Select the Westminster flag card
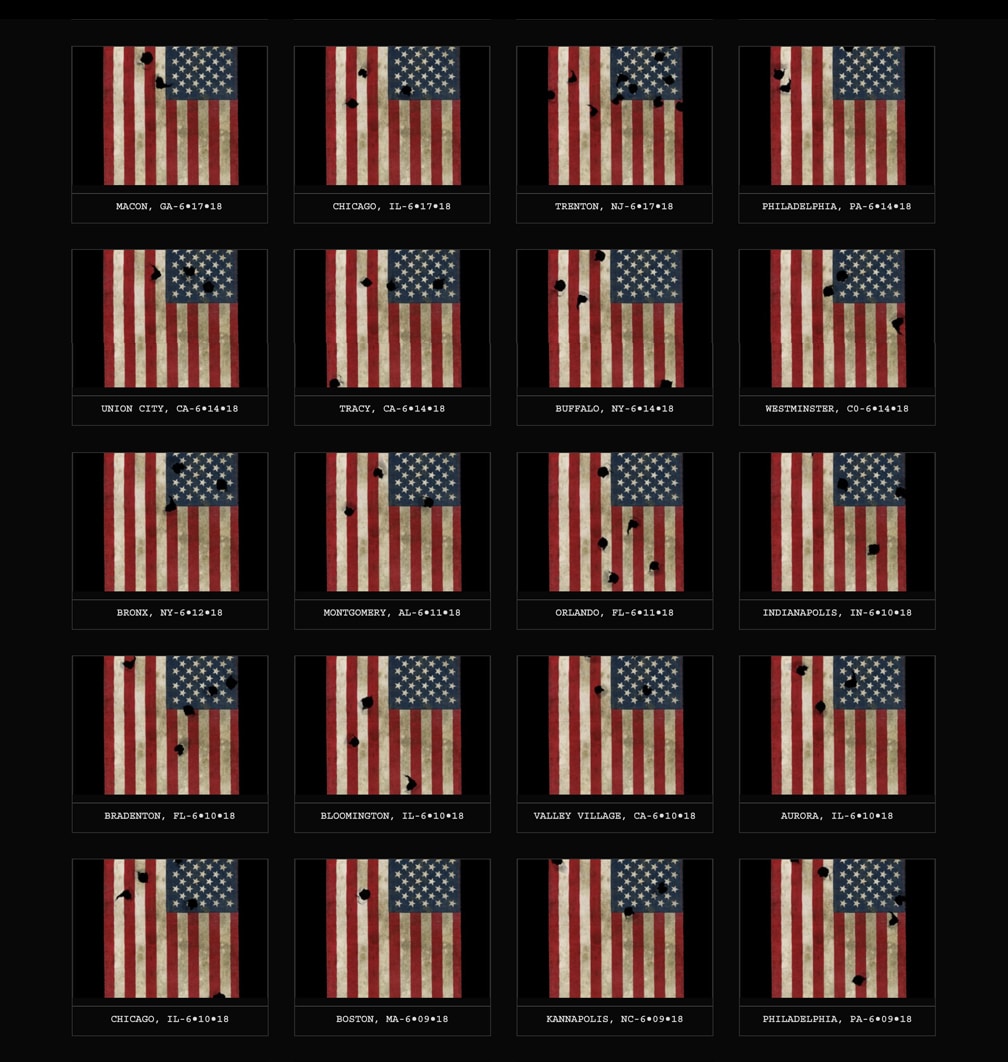 point(837,319)
